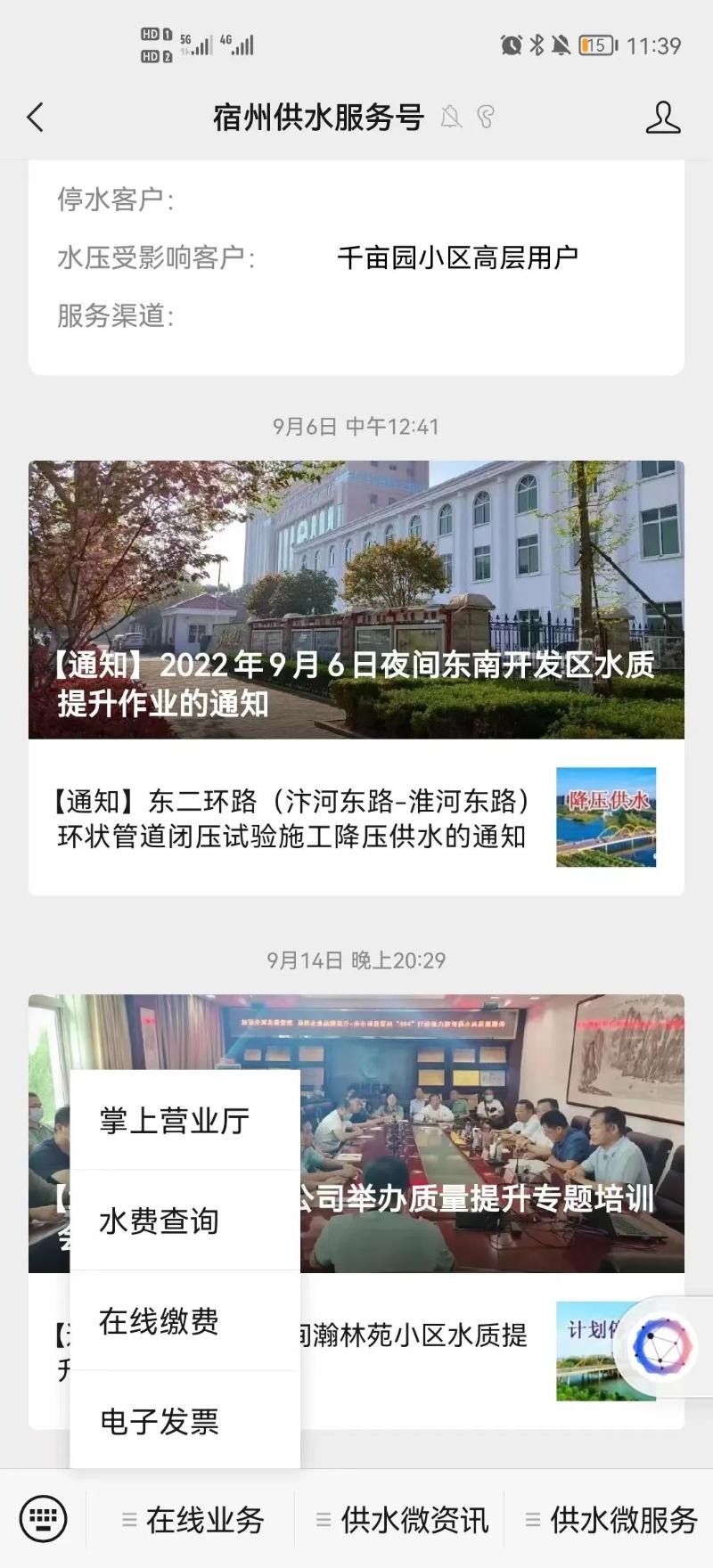713x1568 pixels.
Task: Open 电子发票 from the popup menu
Action: click(x=184, y=1421)
